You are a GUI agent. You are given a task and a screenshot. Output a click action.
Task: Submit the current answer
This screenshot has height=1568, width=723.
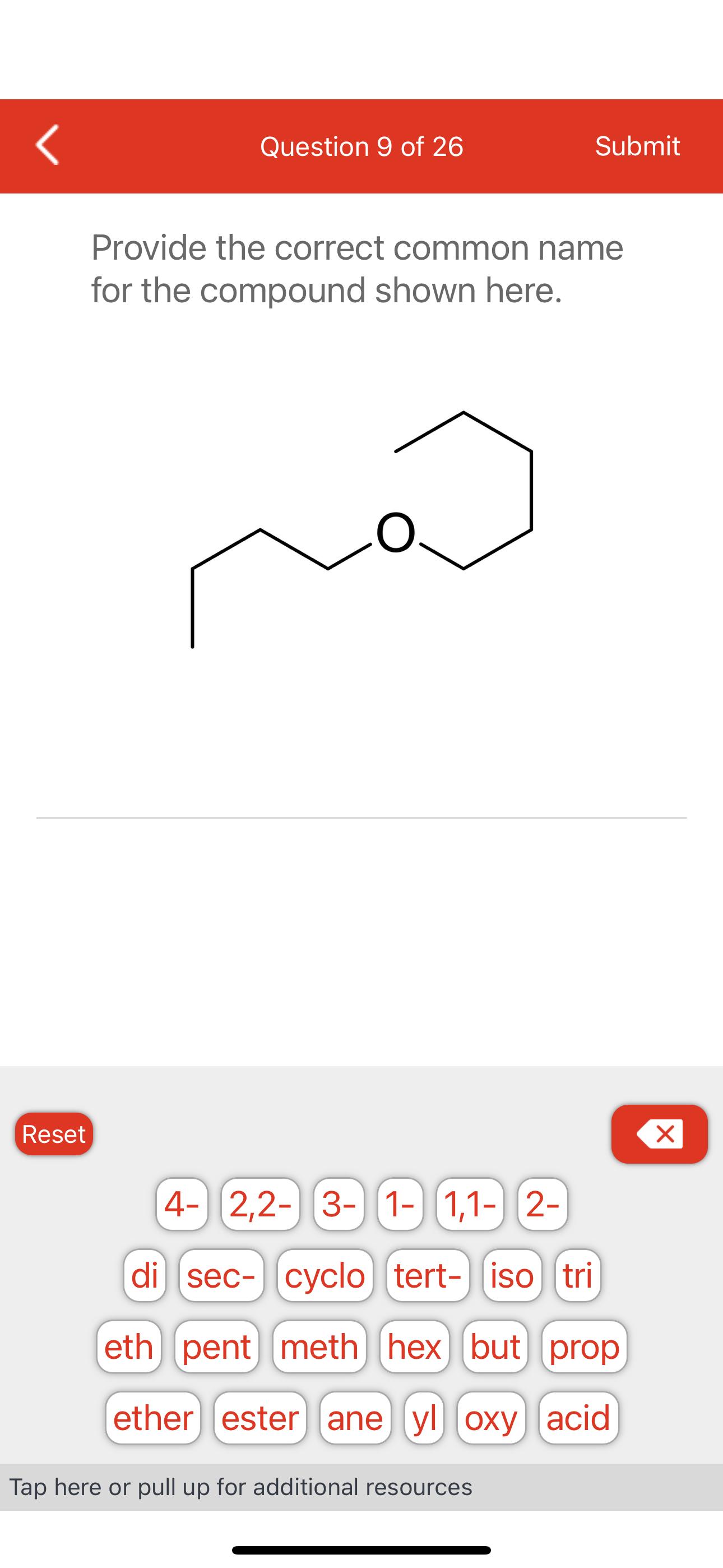point(638,146)
